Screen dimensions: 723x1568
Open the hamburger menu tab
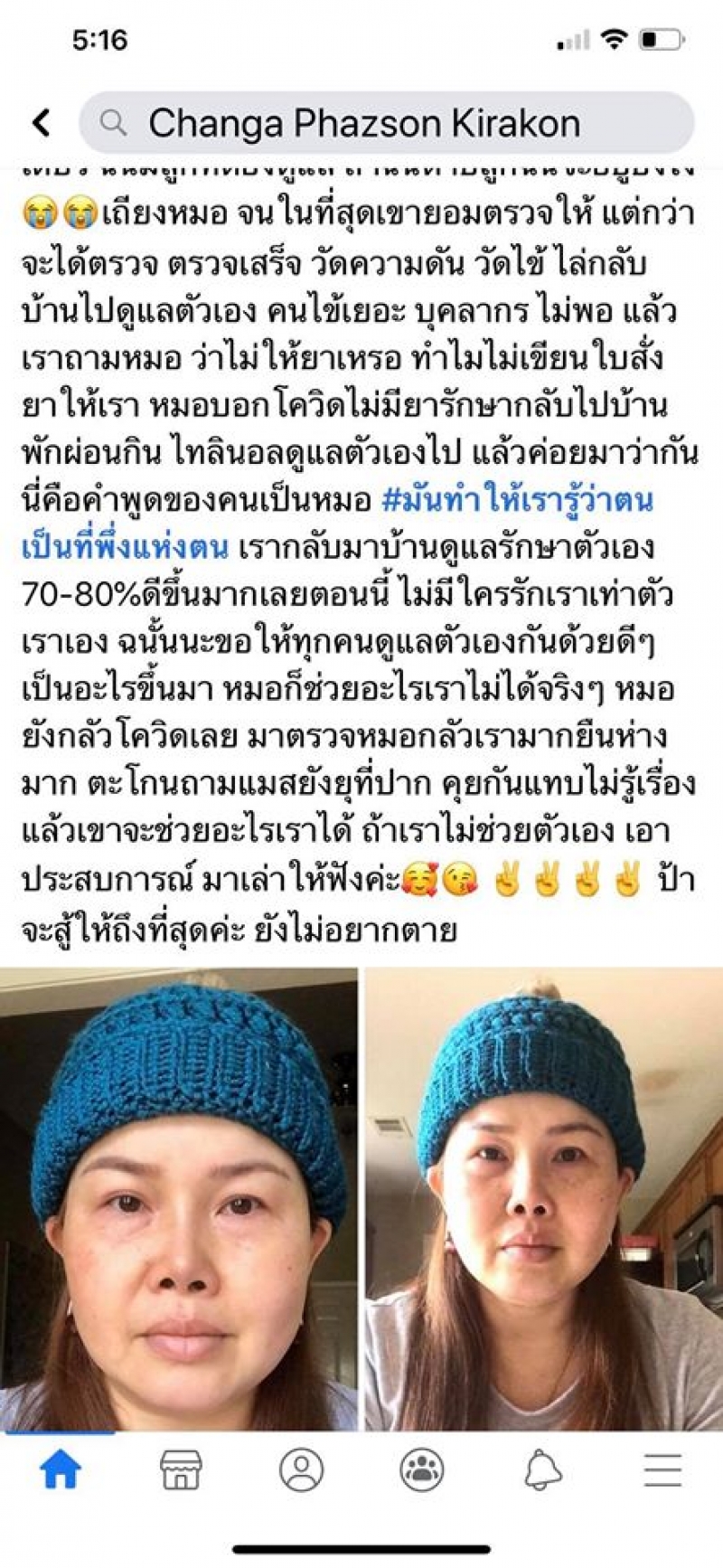point(662,1471)
